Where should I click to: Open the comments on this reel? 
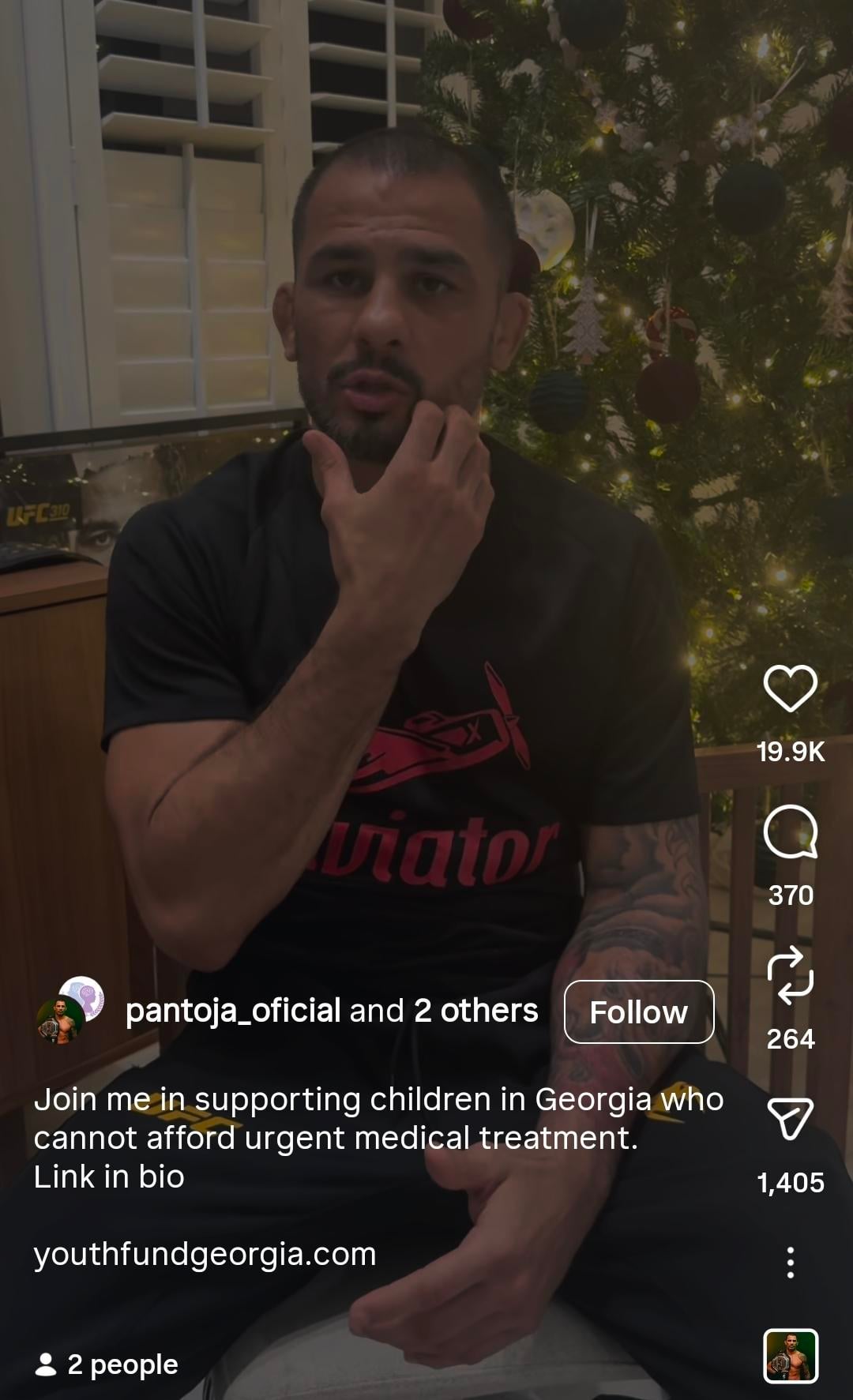point(790,832)
